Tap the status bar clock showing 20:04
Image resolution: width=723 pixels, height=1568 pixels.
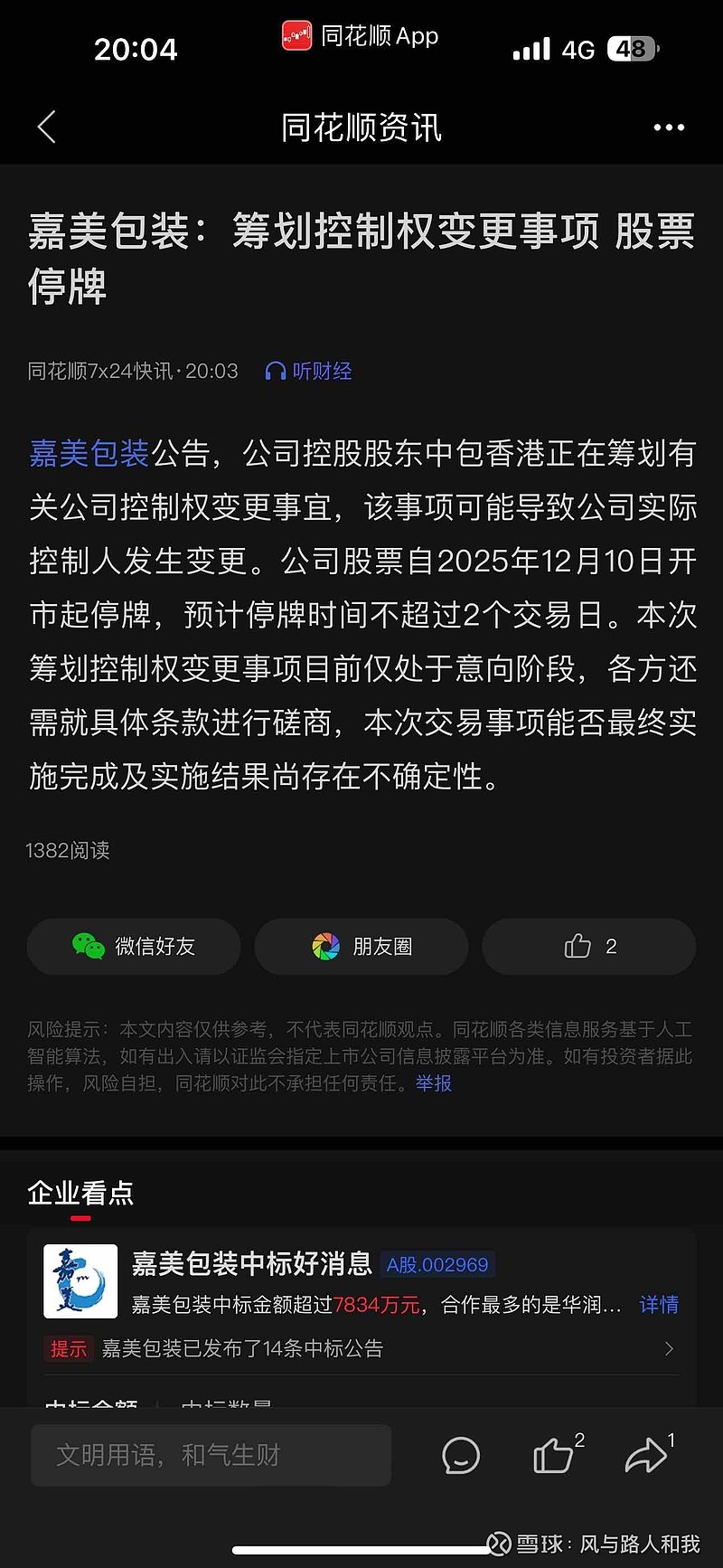[136, 48]
